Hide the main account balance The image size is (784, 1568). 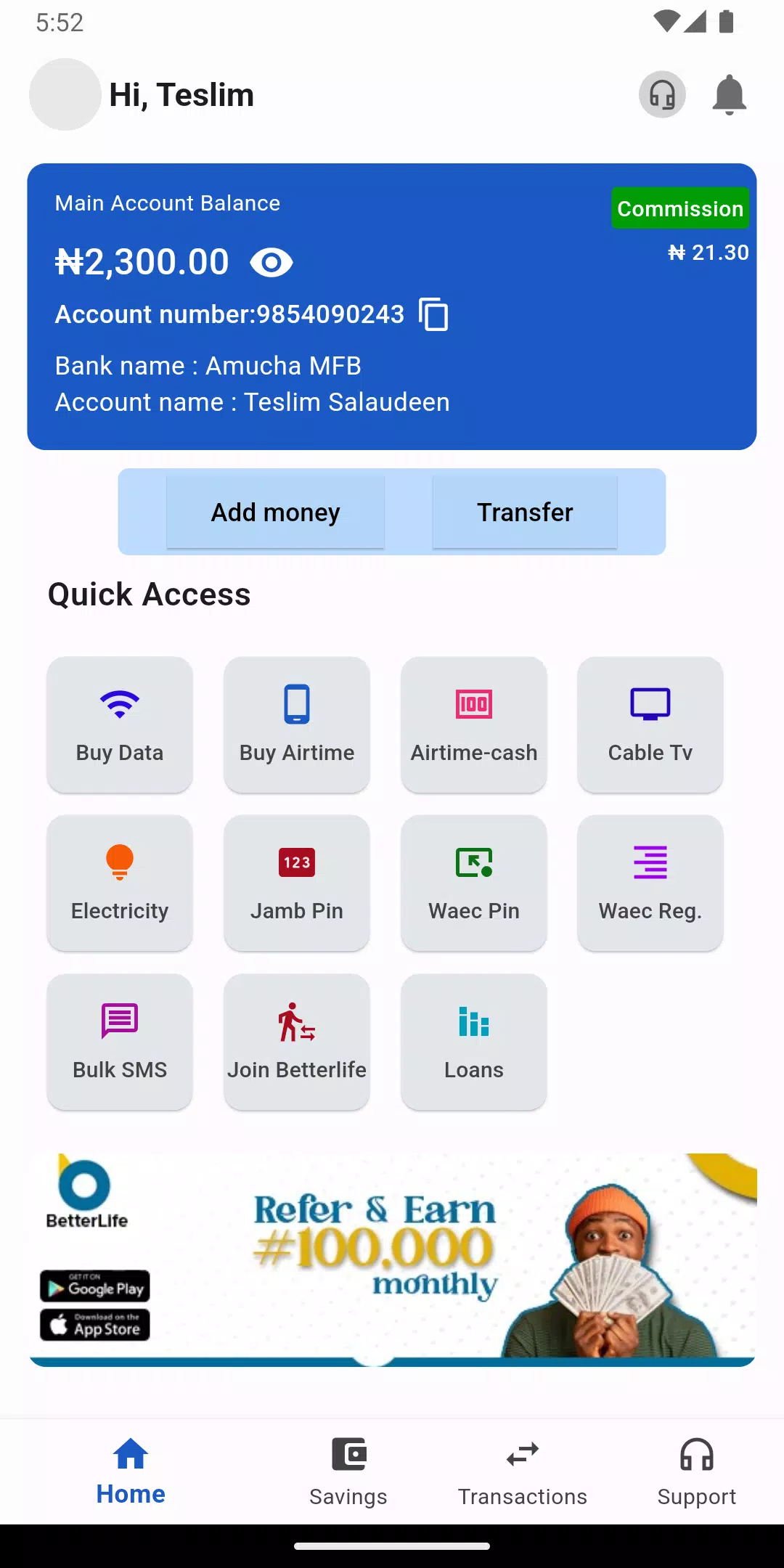[271, 263]
